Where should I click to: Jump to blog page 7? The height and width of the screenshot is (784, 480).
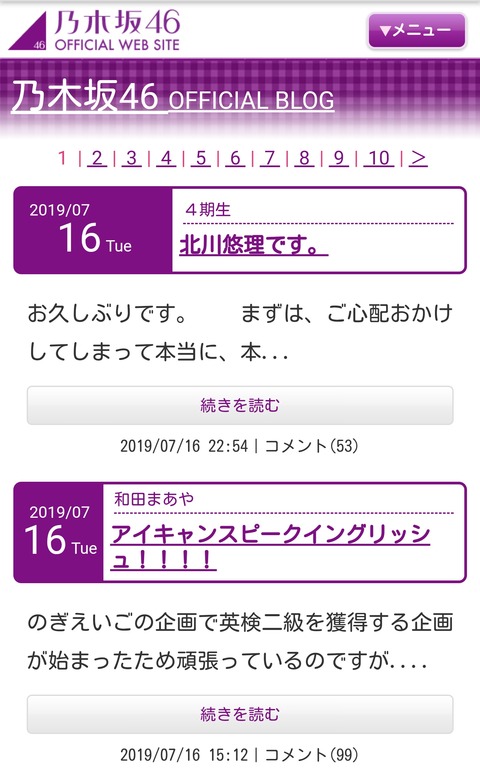click(270, 158)
